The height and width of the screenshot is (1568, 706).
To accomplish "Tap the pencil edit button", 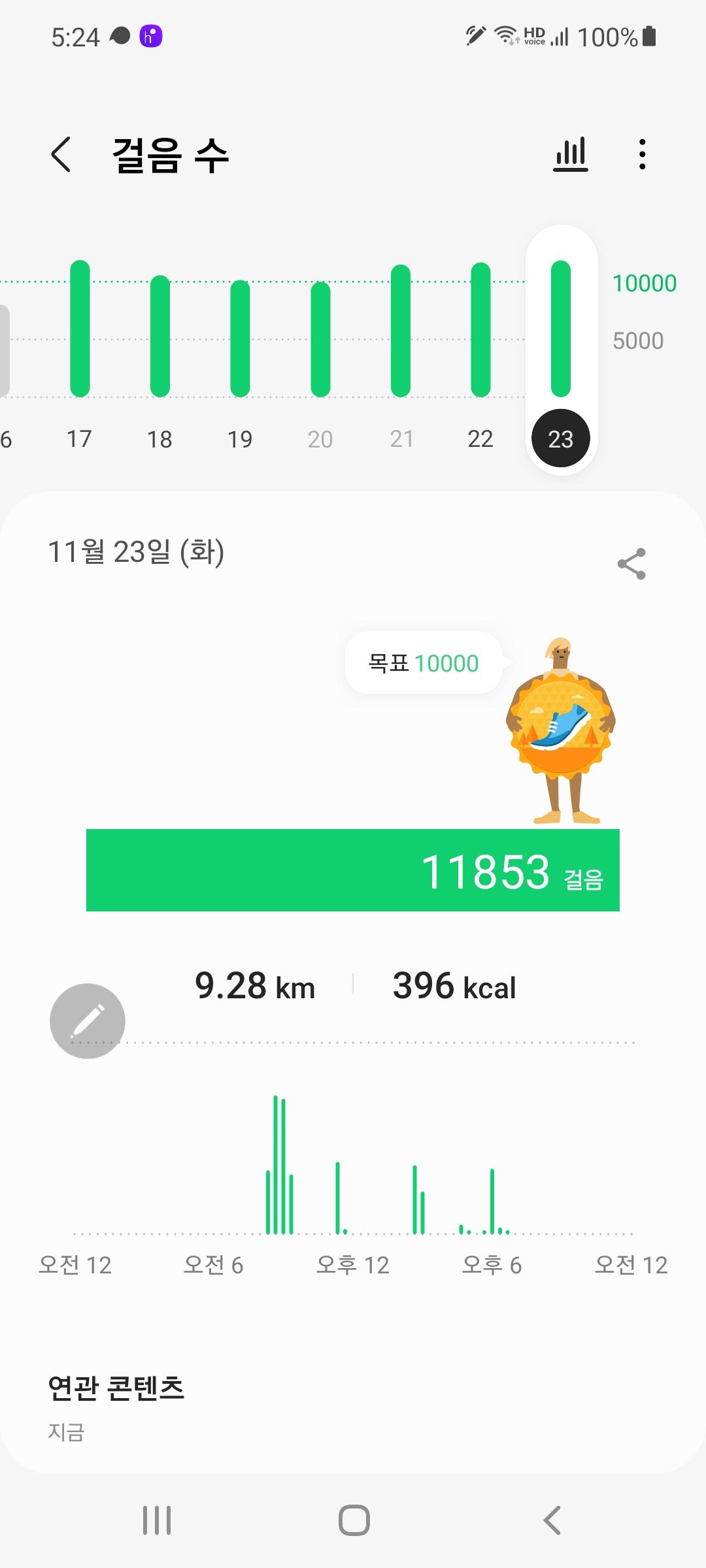I will (x=88, y=1021).
